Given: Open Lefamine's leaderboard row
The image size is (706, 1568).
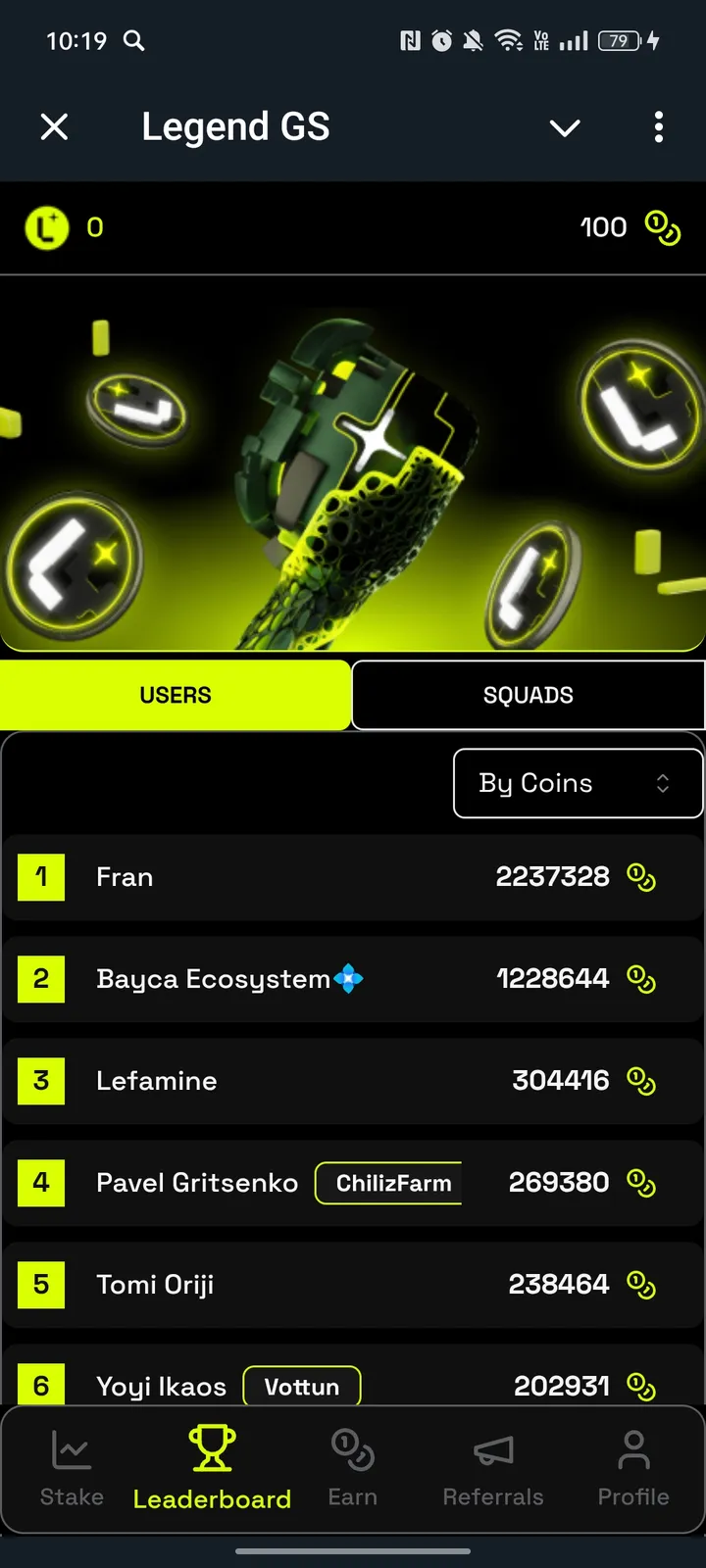Looking at the screenshot, I should [x=353, y=1081].
